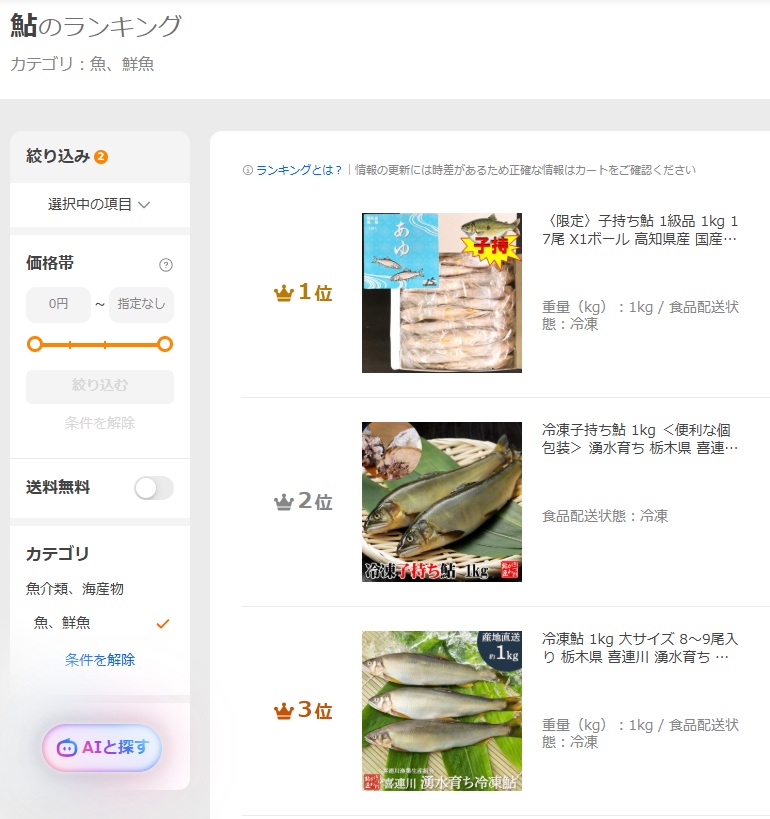
Task: Click the orange checkmark next to 魚、鮮魚
Action: [x=161, y=621]
